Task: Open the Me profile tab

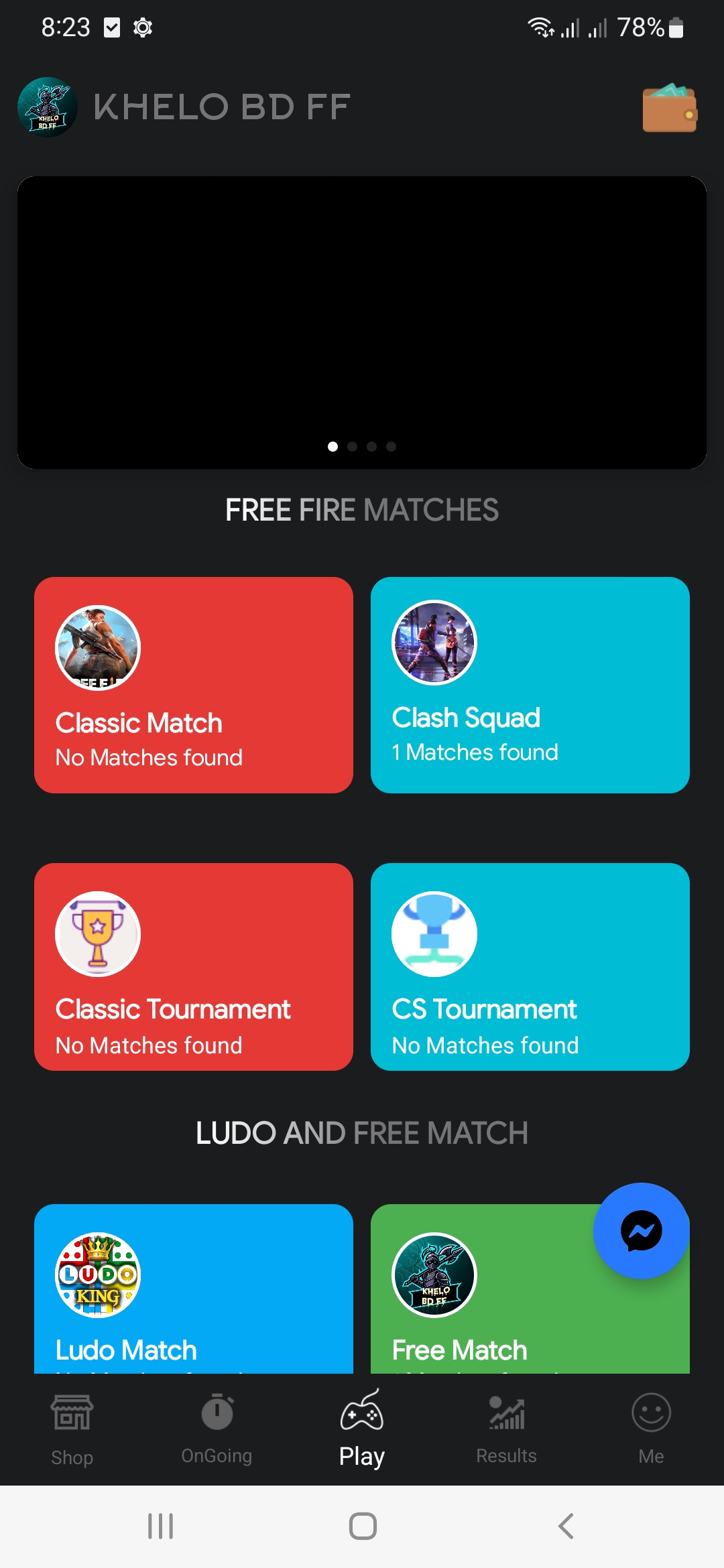Action: coord(652,1429)
